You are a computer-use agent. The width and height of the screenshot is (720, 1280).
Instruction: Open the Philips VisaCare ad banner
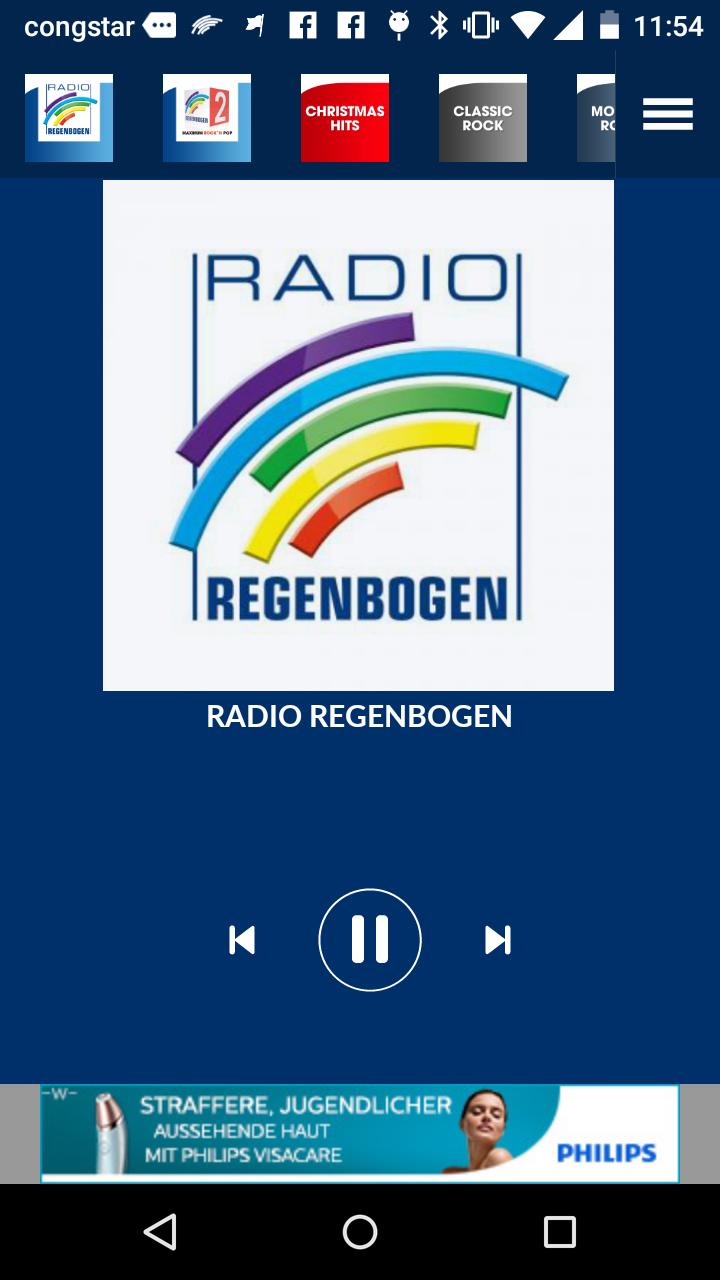[360, 1134]
